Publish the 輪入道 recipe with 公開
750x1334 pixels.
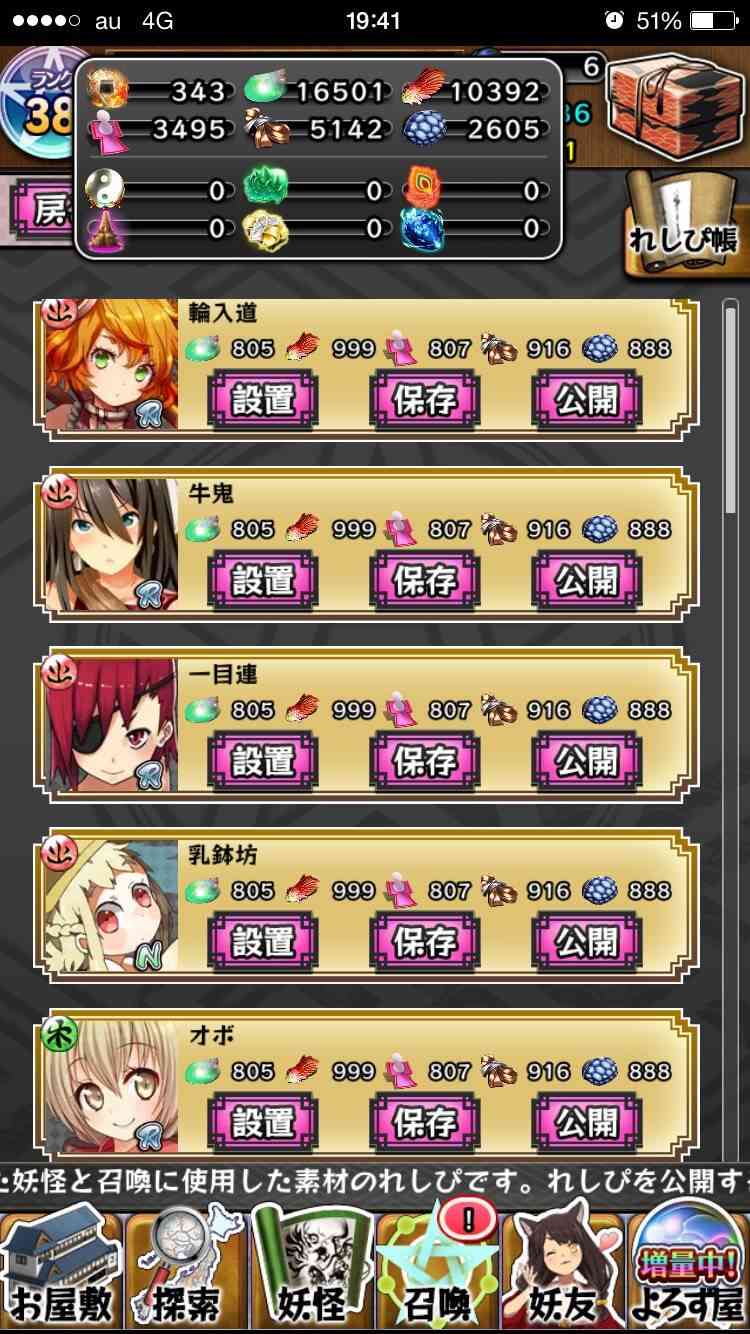point(587,400)
